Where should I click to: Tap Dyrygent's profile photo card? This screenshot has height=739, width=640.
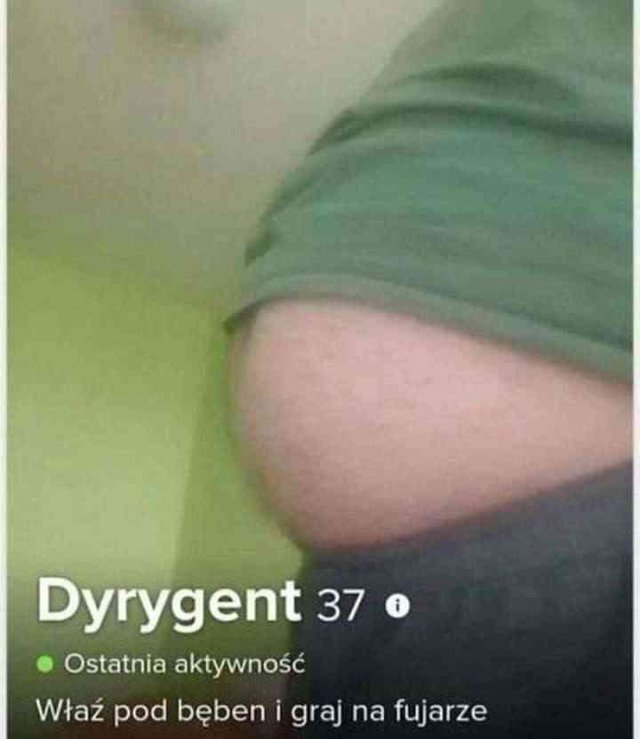click(320, 300)
